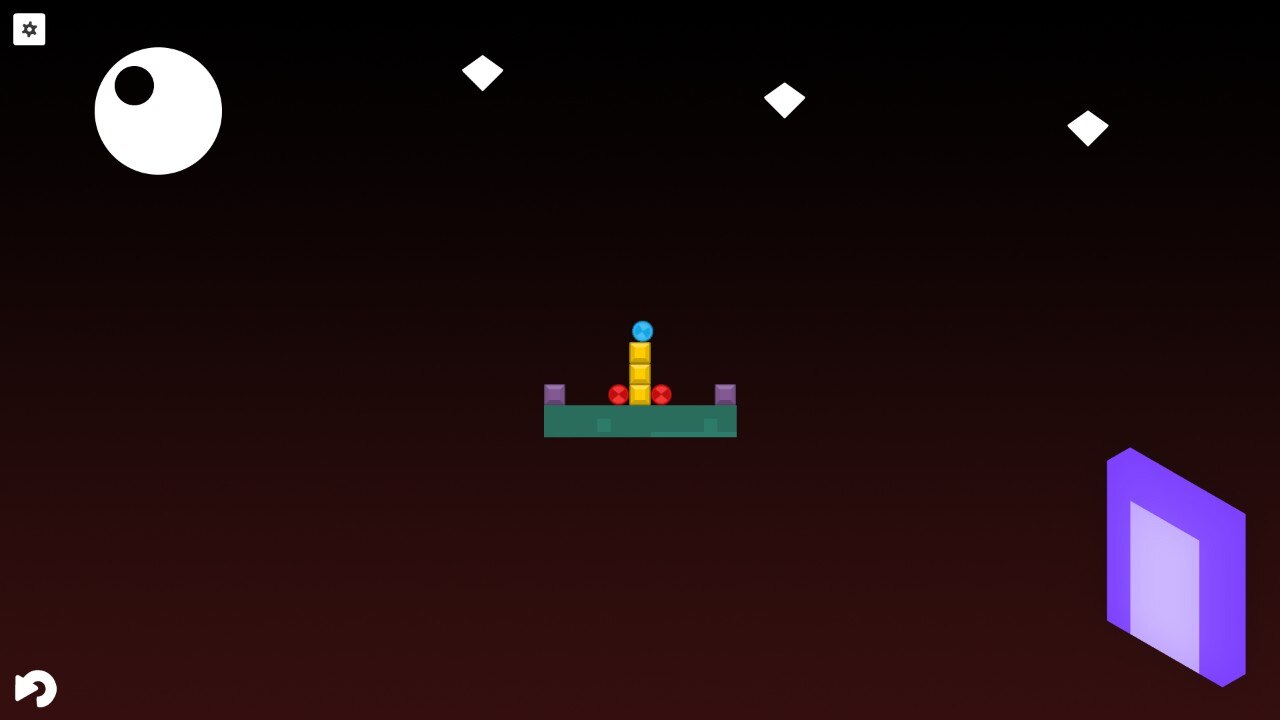The image size is (1280, 720).
Task: Remove the middle yellow block
Action: tap(640, 374)
